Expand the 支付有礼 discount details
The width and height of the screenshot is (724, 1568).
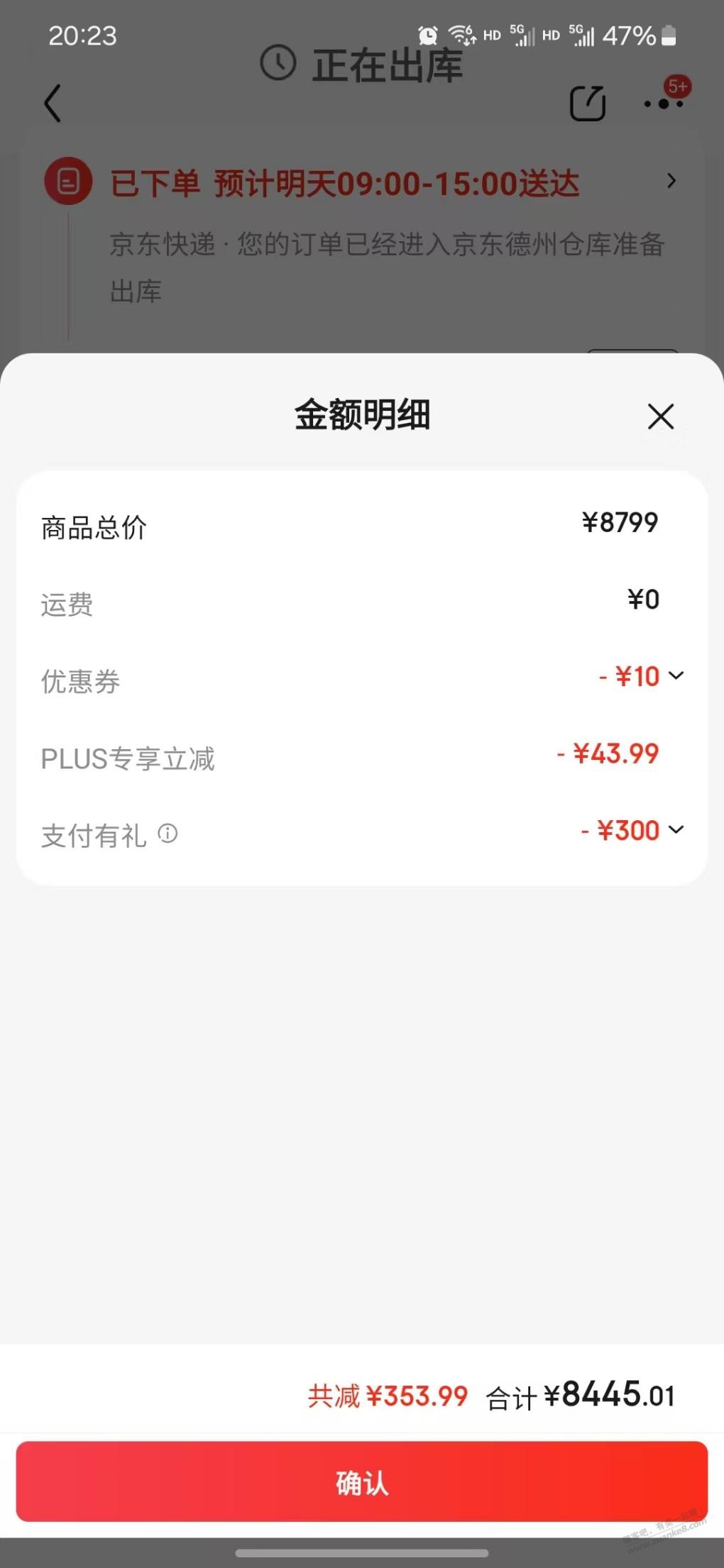pyautogui.click(x=676, y=829)
